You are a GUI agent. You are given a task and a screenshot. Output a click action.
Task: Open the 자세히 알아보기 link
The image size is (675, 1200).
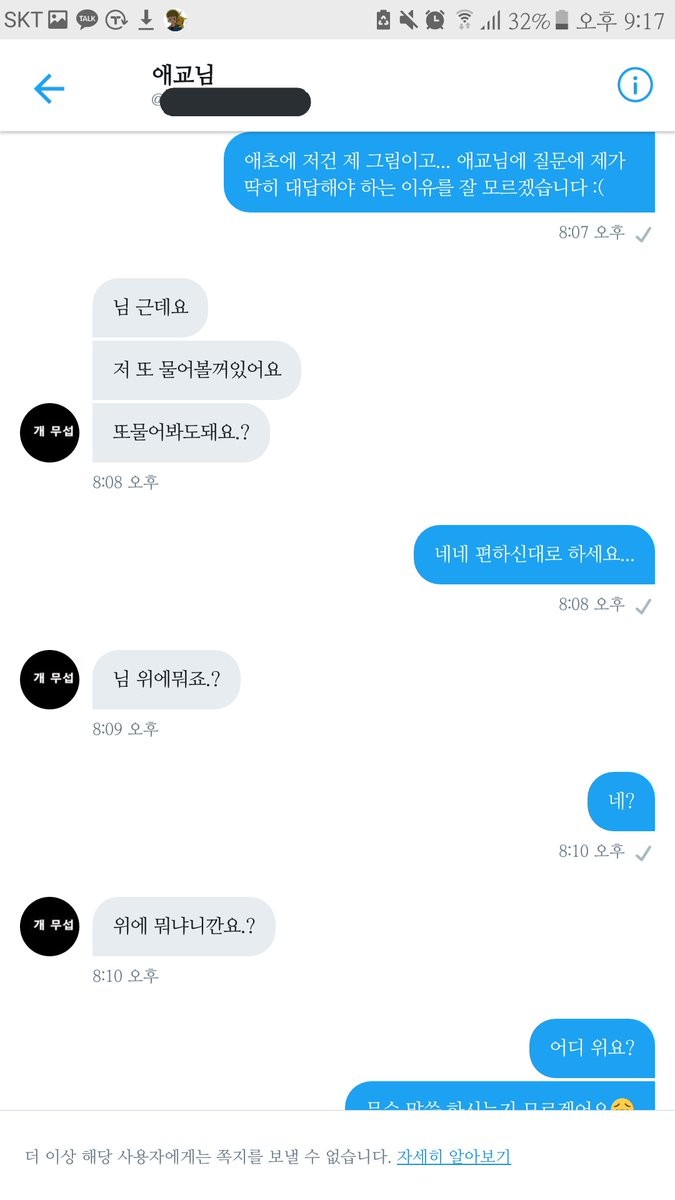453,1157
